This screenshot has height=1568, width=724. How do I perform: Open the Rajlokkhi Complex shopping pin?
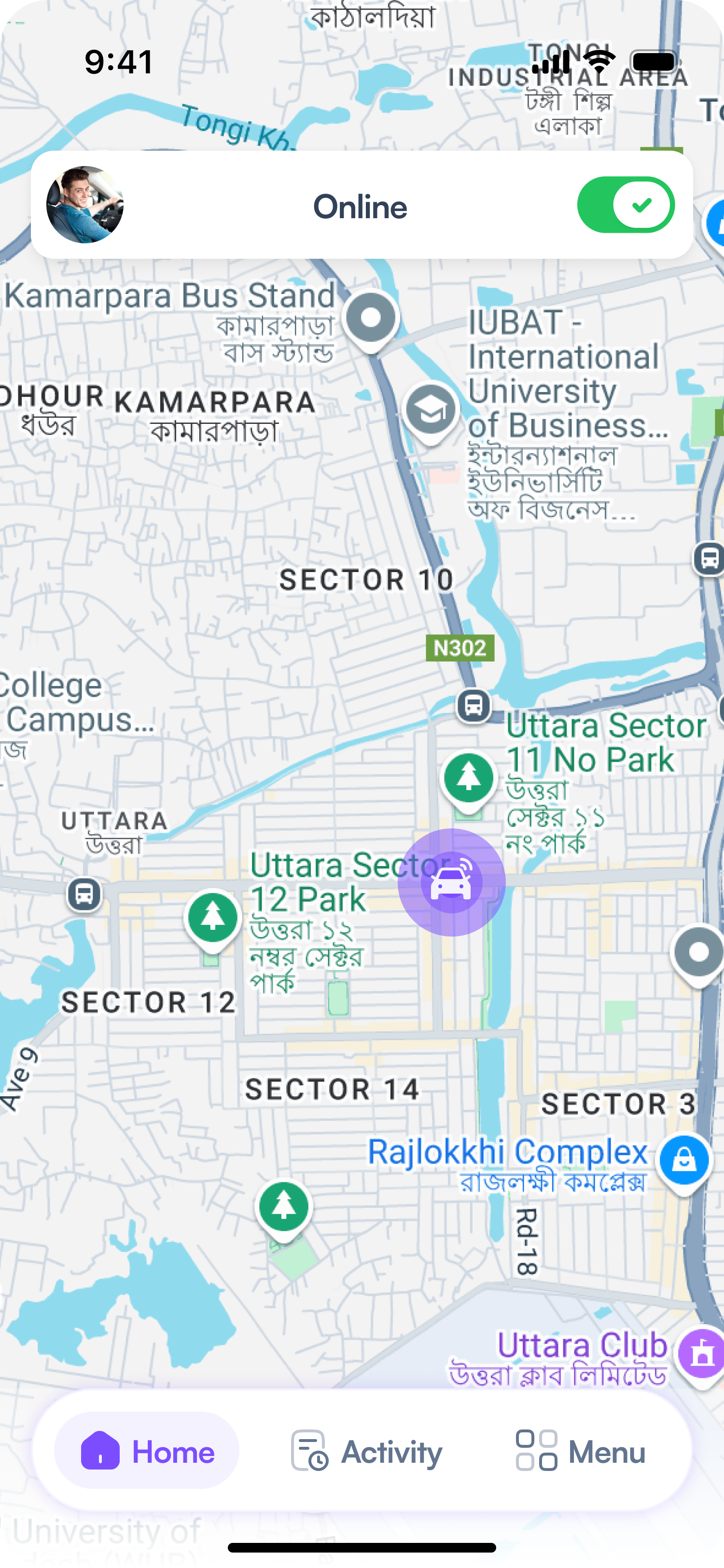point(684,1159)
